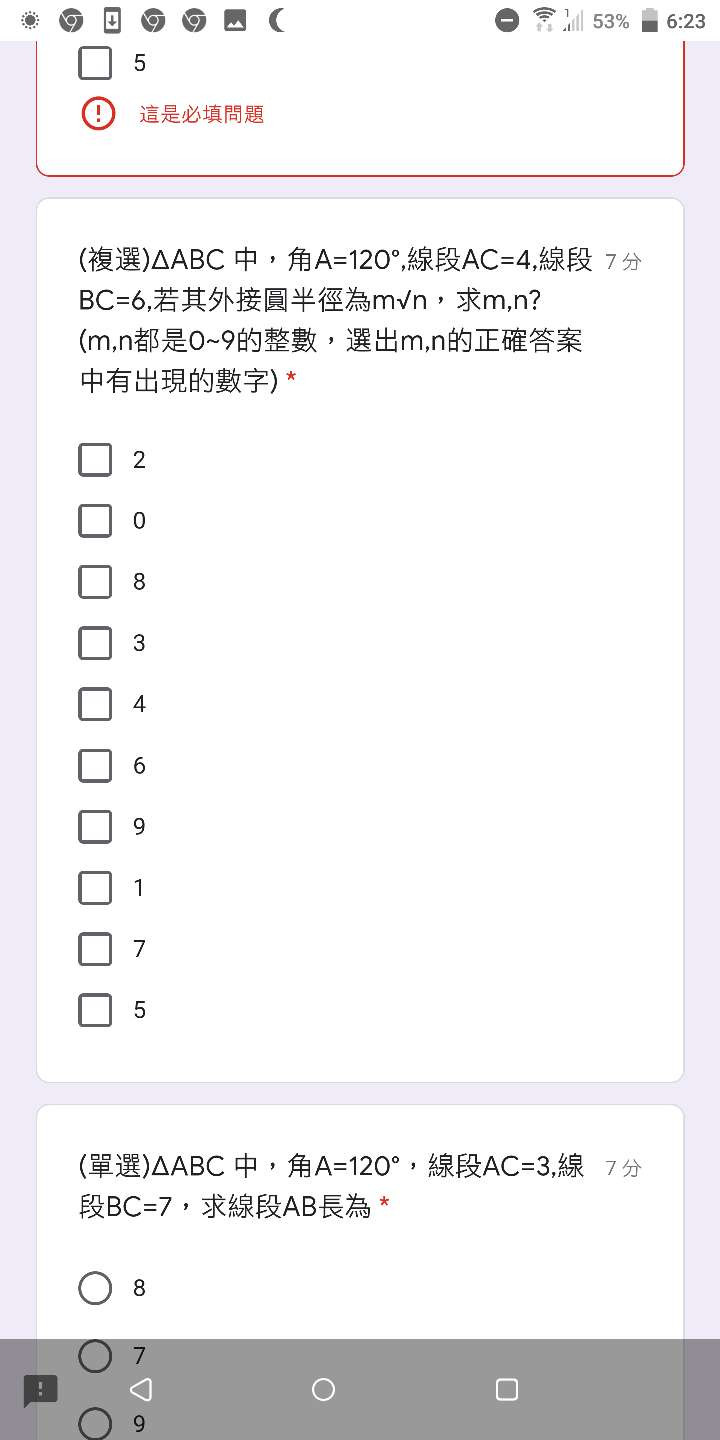Select checkbox 3 for the m√n question

(x=95, y=643)
